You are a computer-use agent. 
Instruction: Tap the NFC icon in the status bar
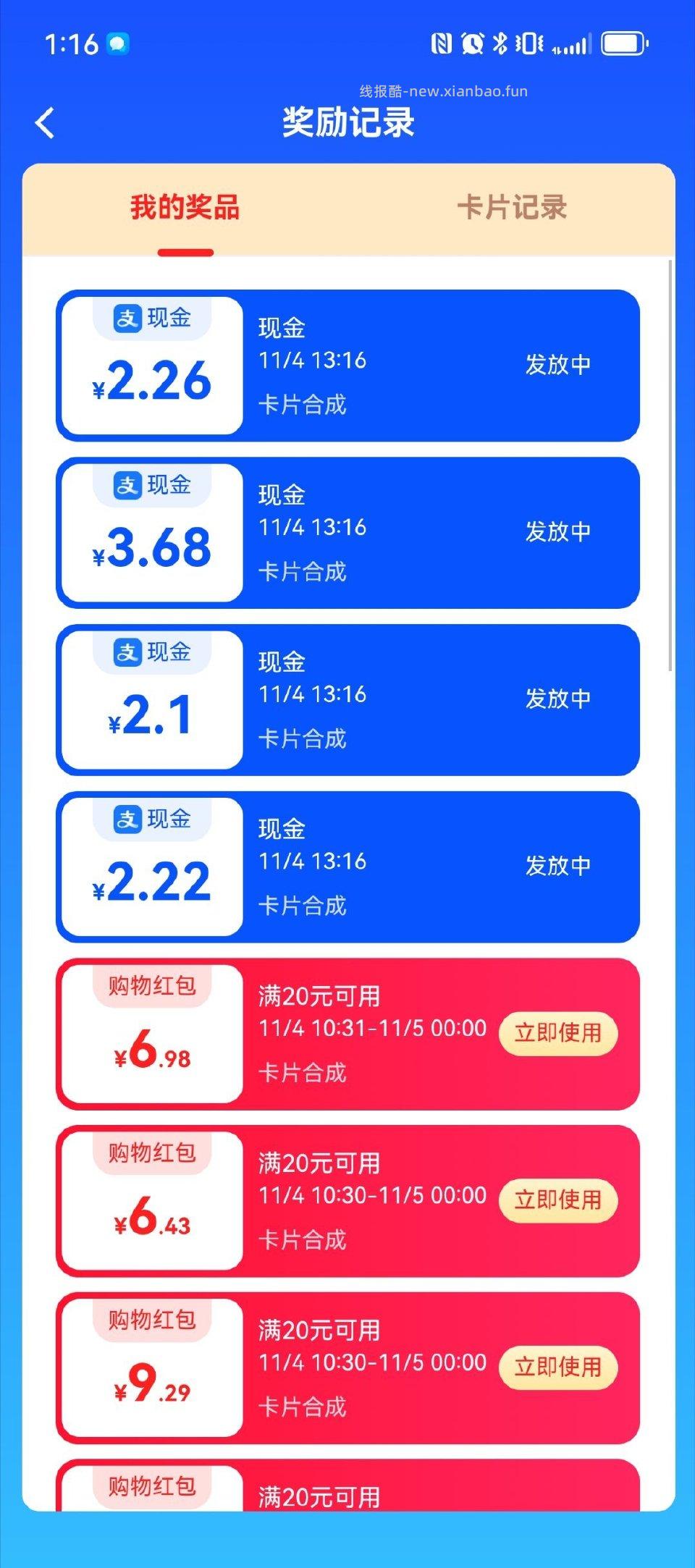[443, 42]
